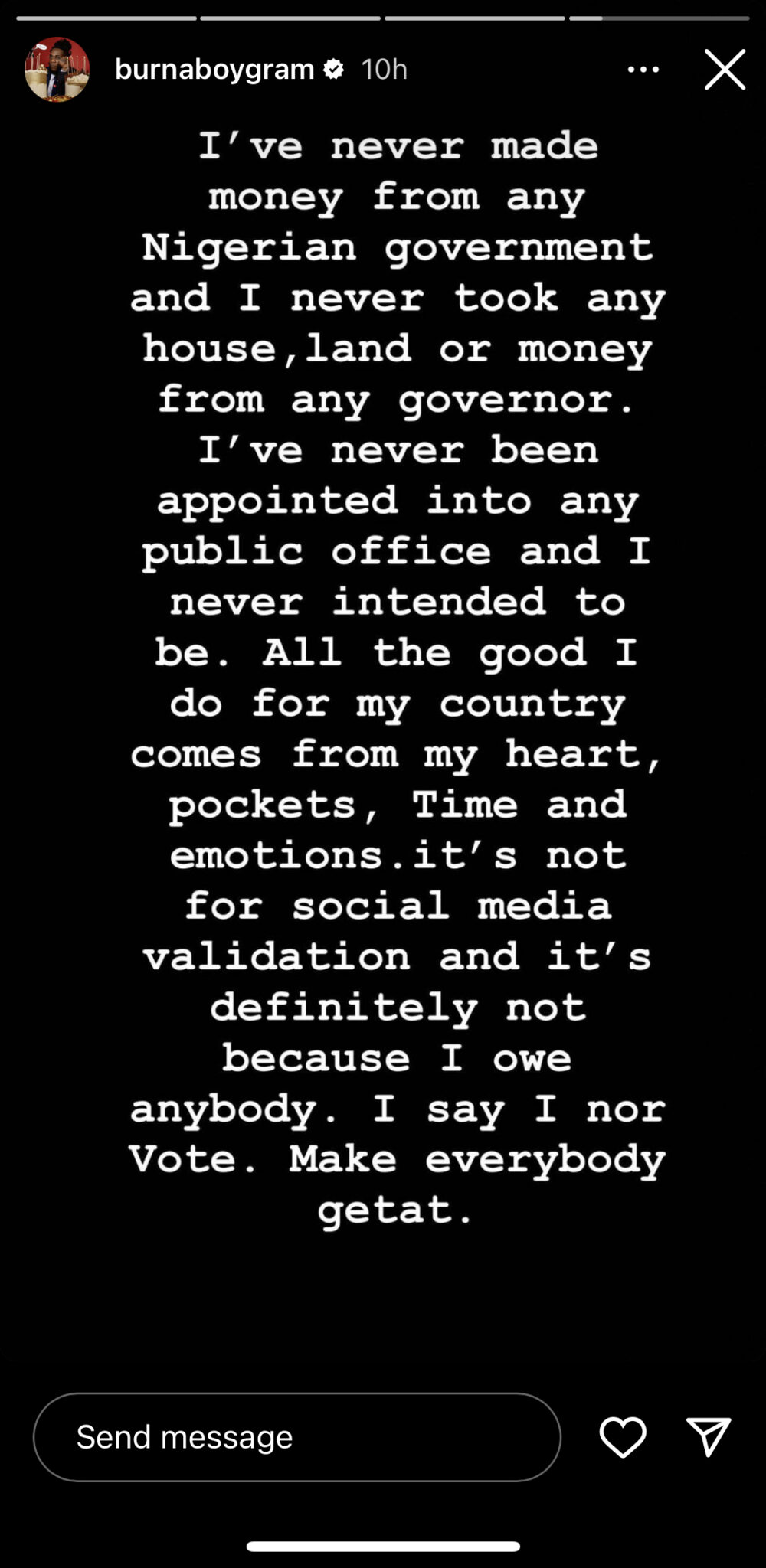
Task: Like this story with the heart
Action: pyautogui.click(x=623, y=1437)
